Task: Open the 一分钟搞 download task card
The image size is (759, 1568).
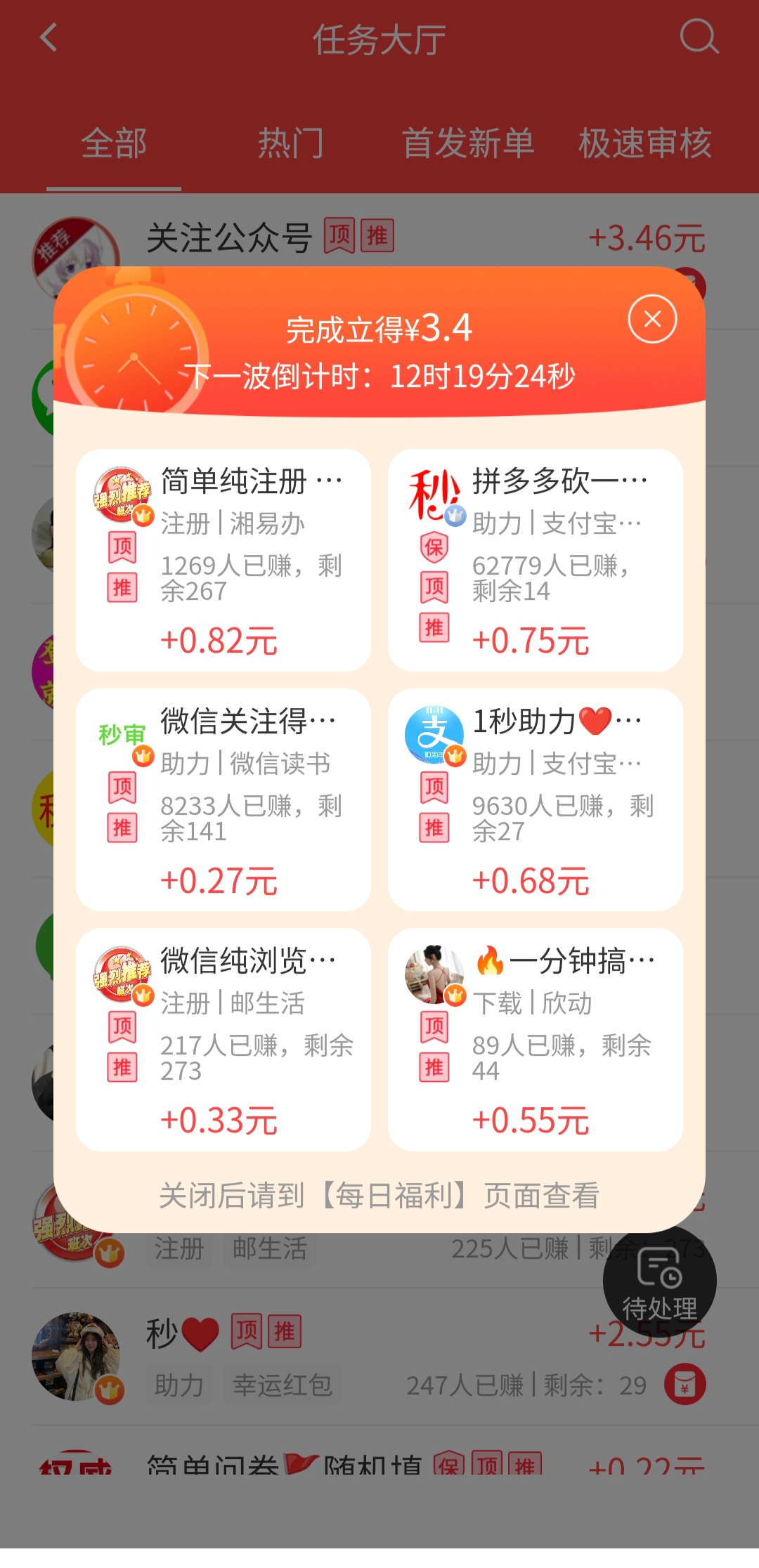Action: [x=536, y=1040]
